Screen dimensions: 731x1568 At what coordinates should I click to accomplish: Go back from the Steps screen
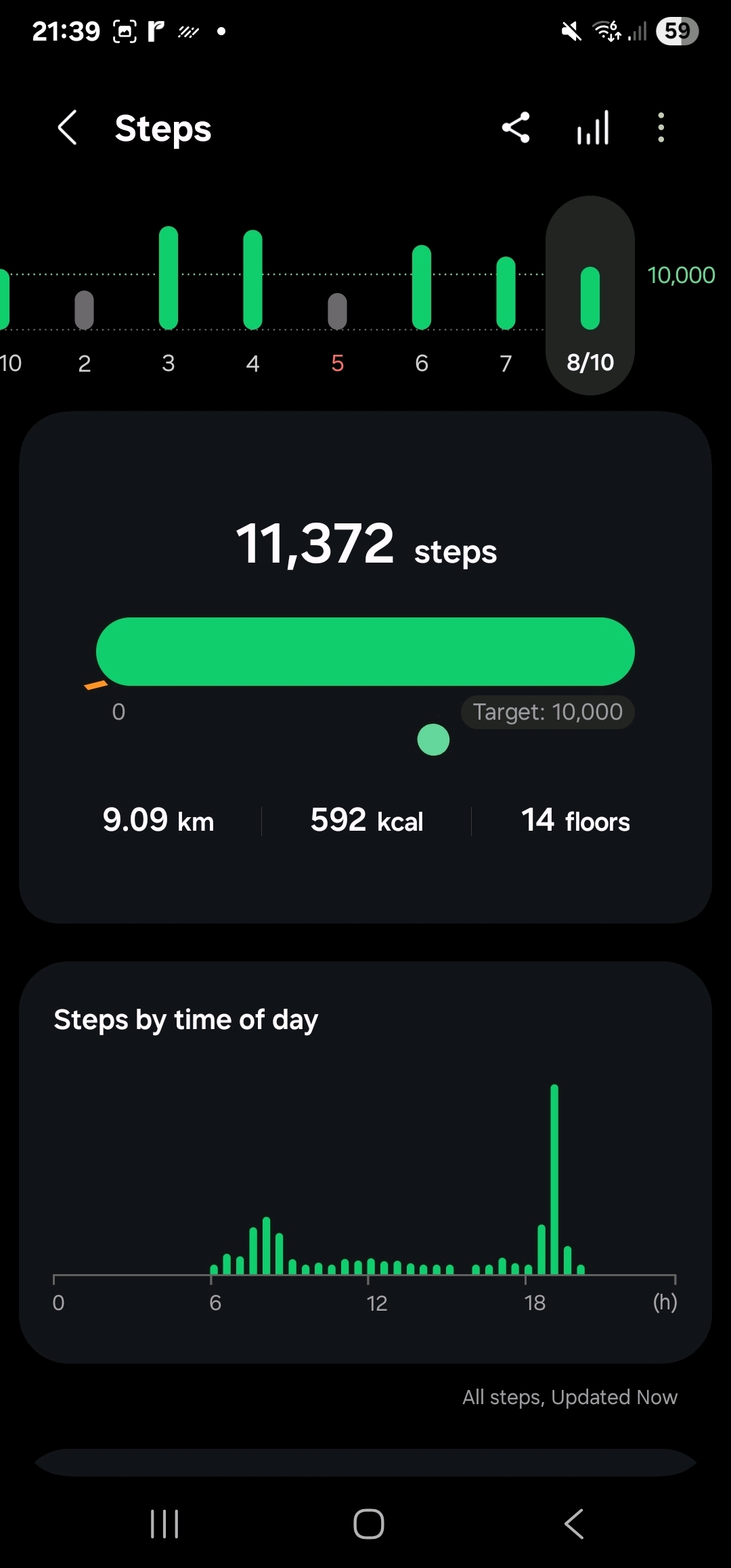point(67,128)
